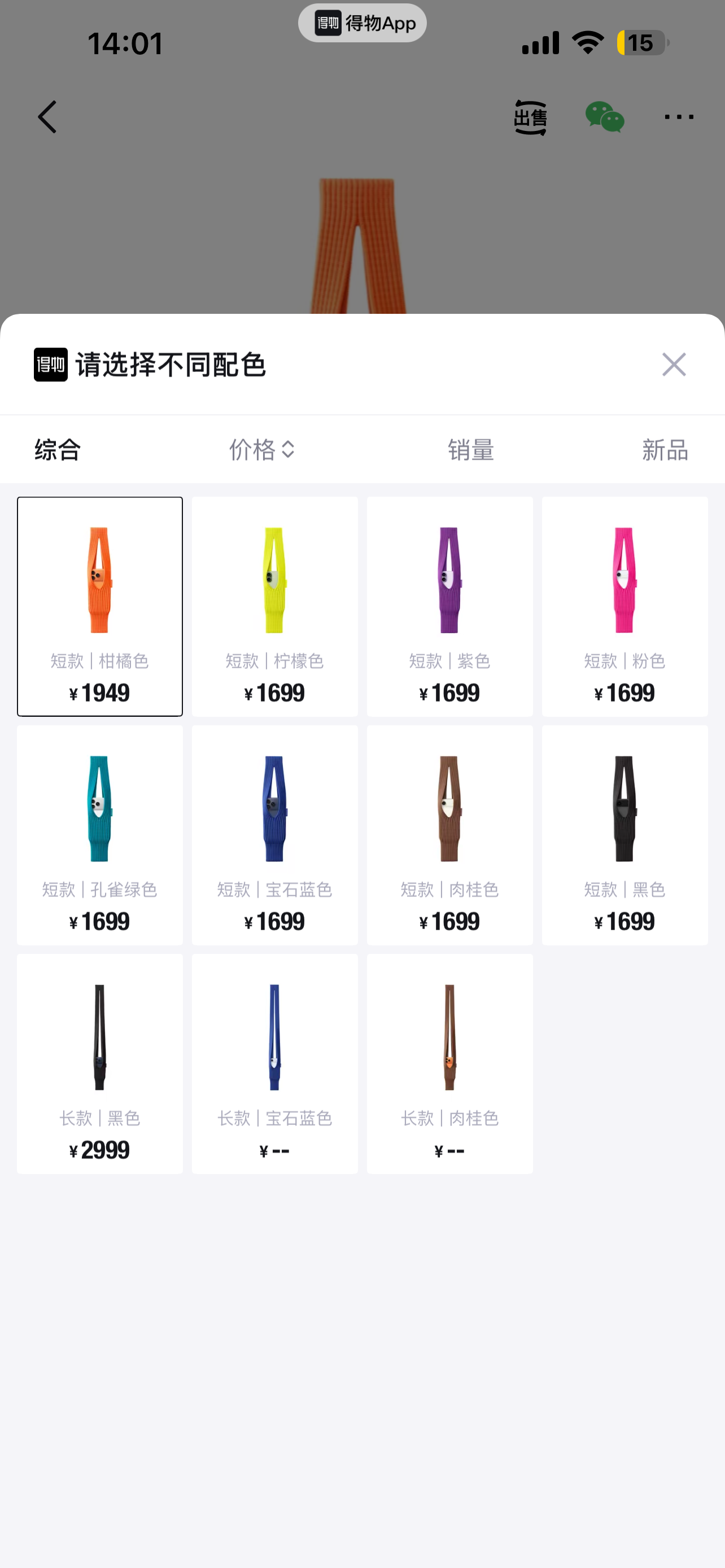The height and width of the screenshot is (1568, 725).
Task: Share via the WeChat icon
Action: click(604, 117)
